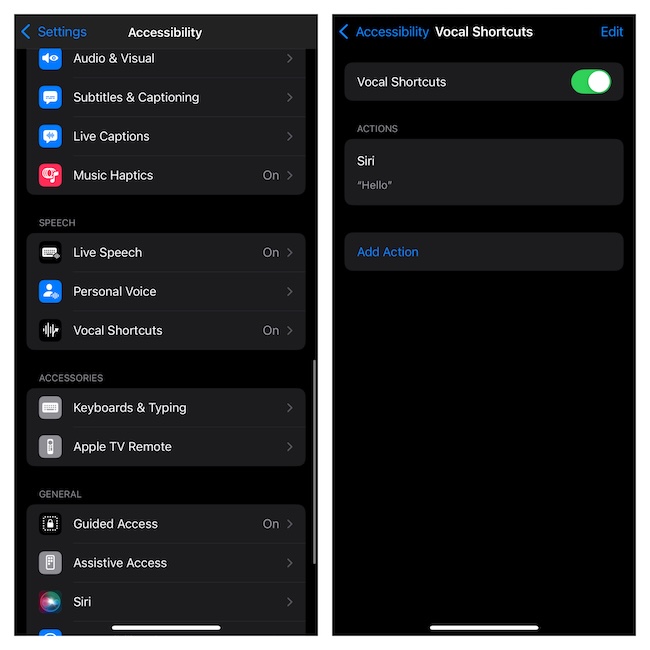650x650 pixels.
Task: Open Guided Access settings
Action: [x=165, y=524]
